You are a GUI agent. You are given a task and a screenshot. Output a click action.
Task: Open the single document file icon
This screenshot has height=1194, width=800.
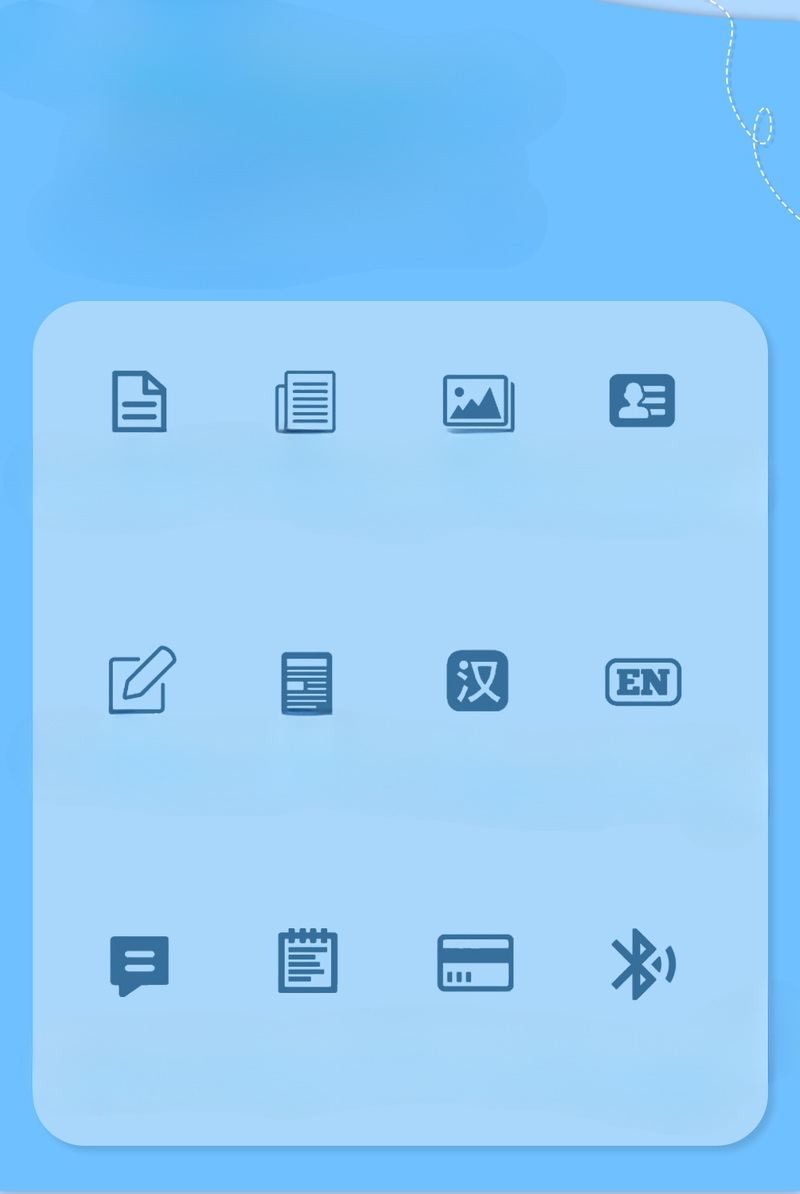[139, 401]
